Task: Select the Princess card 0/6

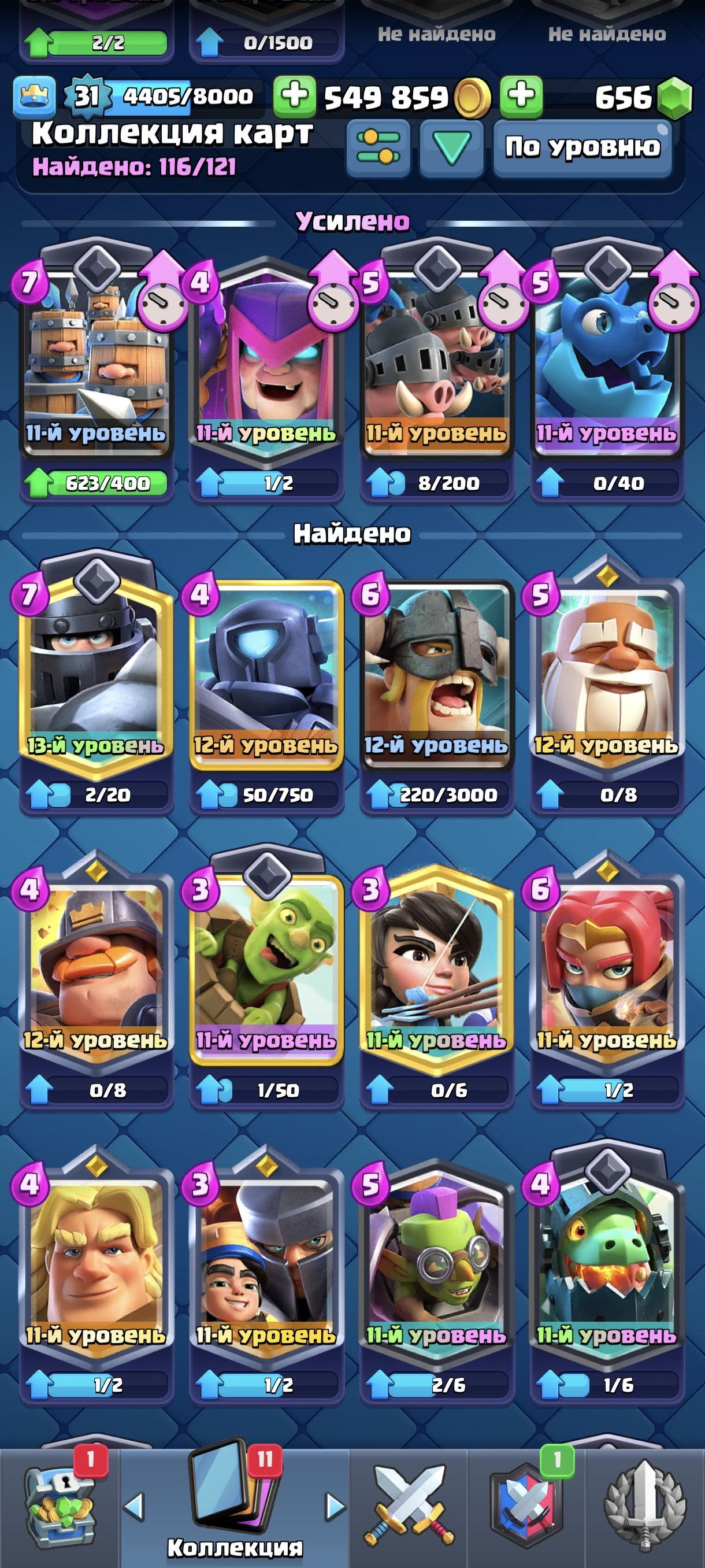Action: [437, 971]
